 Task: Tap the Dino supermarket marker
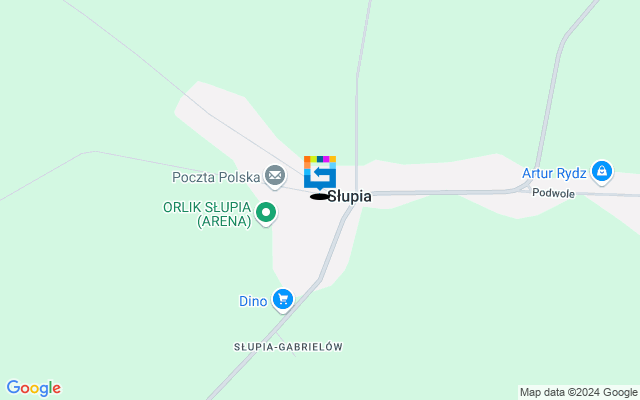(x=283, y=299)
